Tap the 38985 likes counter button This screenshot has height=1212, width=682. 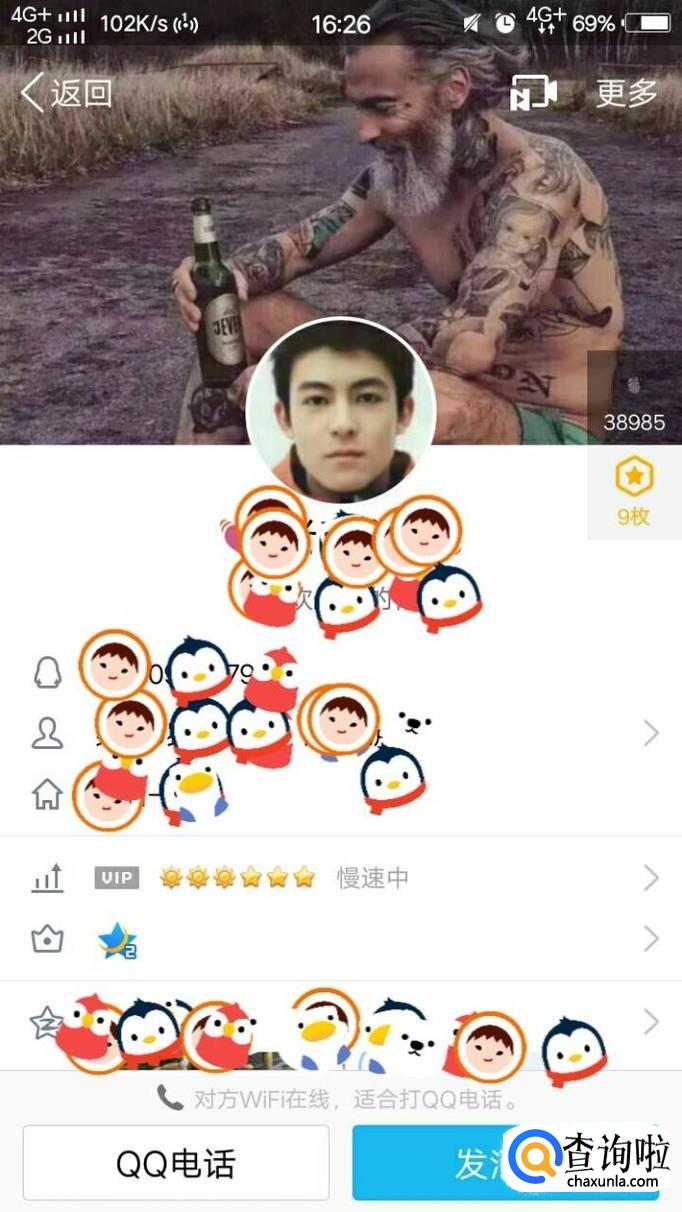coord(633,400)
